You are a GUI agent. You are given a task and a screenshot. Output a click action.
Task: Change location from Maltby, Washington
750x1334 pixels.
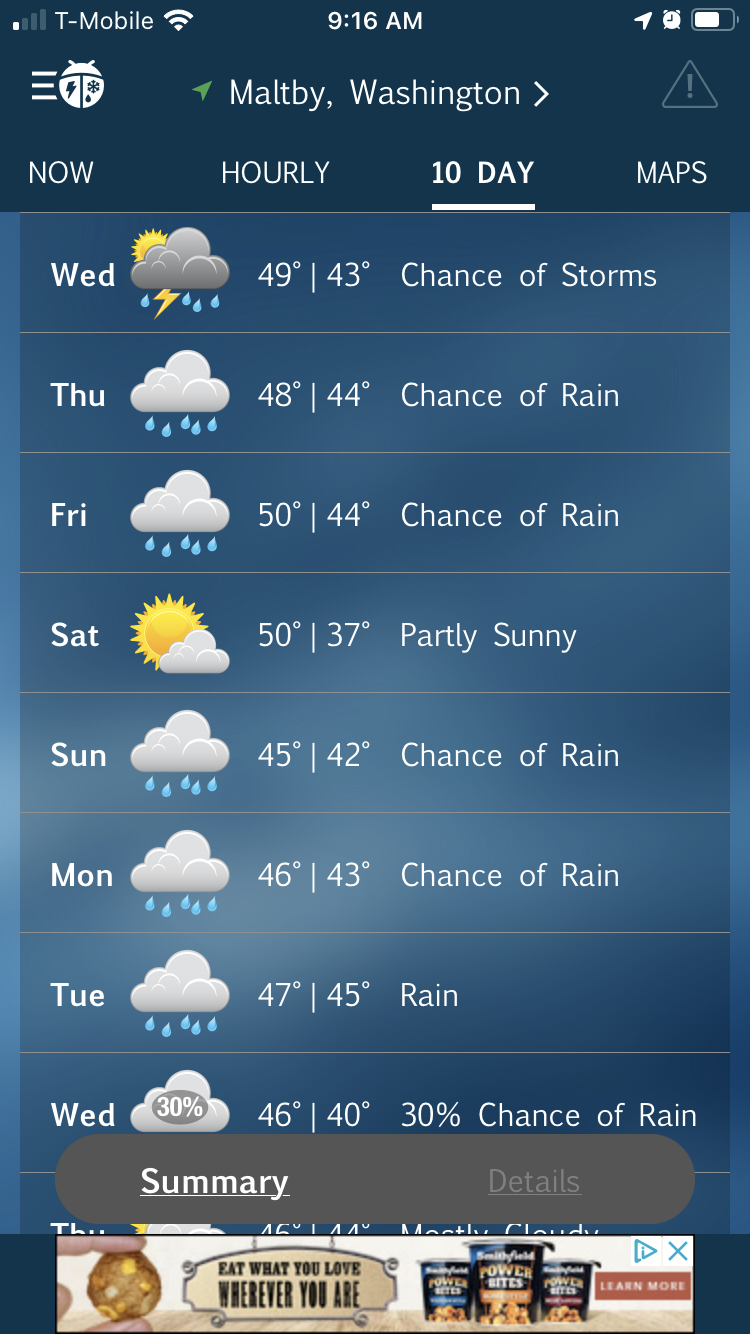point(371,93)
